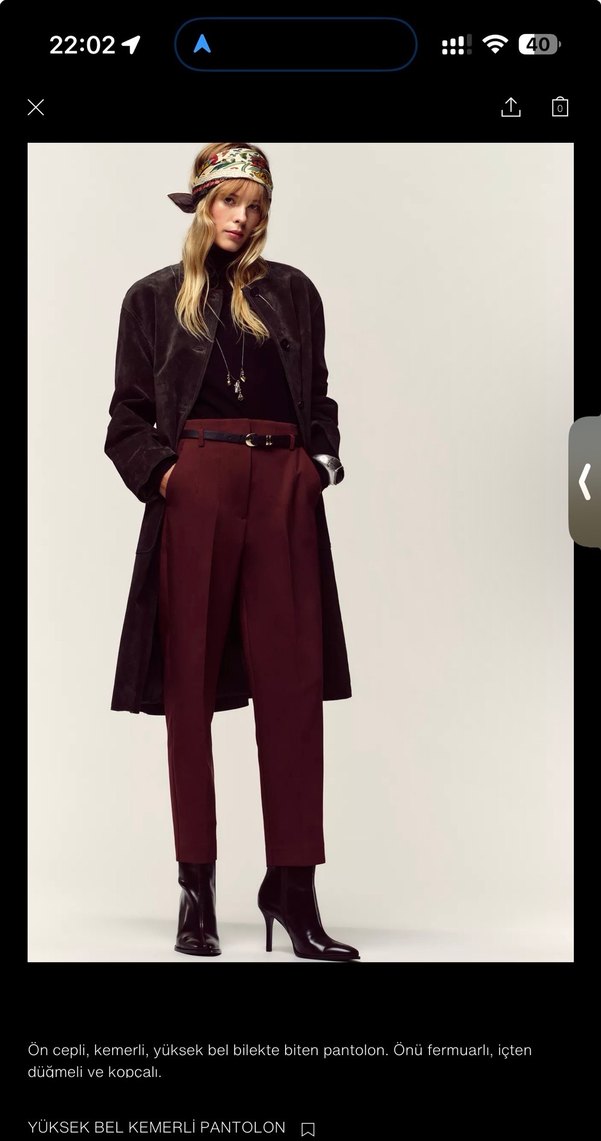This screenshot has height=1141, width=601.
Task: Share this high-waist trousers product
Action: point(511,107)
